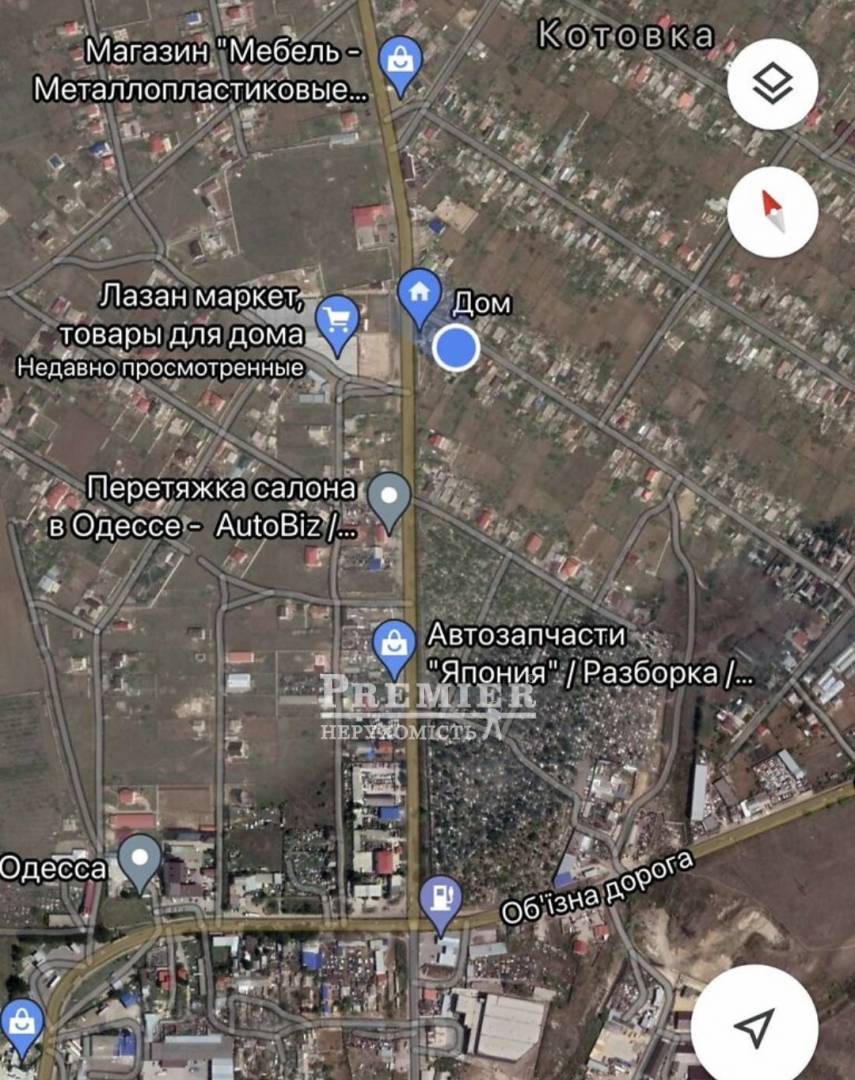Screen dimensions: 855x1080
Task: Open the Магазин "Мебель" store pin
Action: [400, 61]
